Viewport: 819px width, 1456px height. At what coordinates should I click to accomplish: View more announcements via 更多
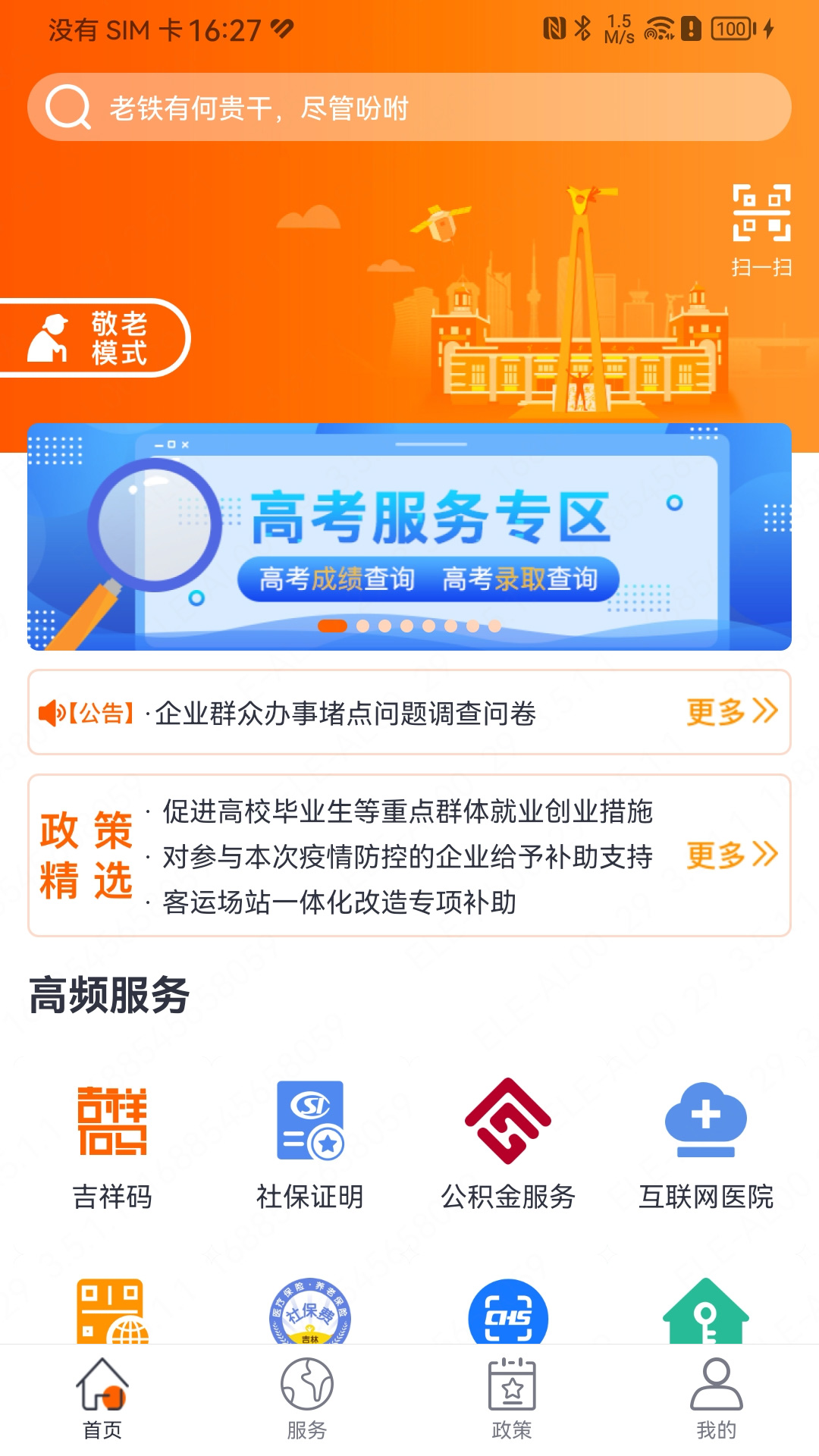[731, 711]
